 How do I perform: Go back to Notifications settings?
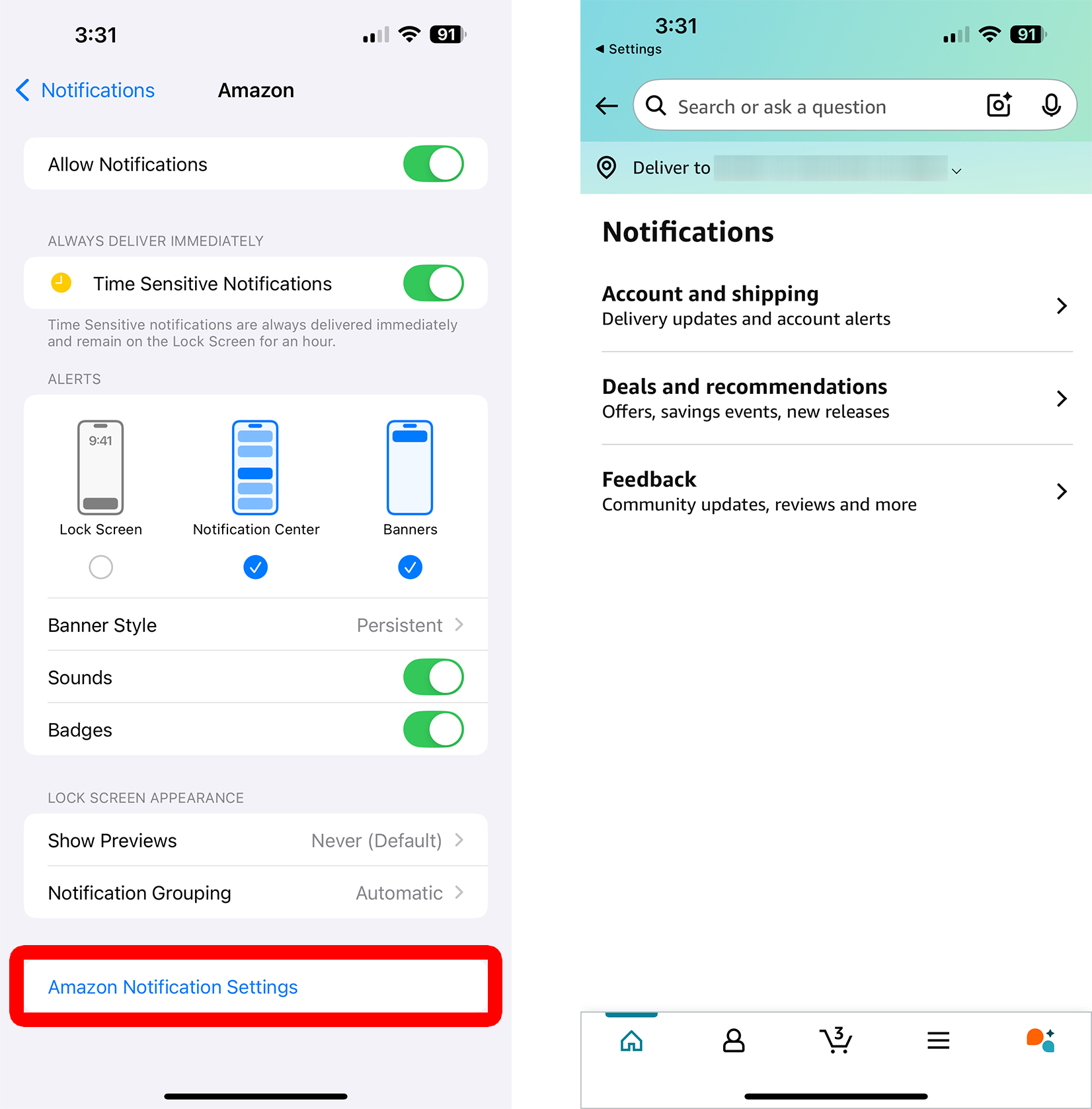pyautogui.click(x=85, y=91)
